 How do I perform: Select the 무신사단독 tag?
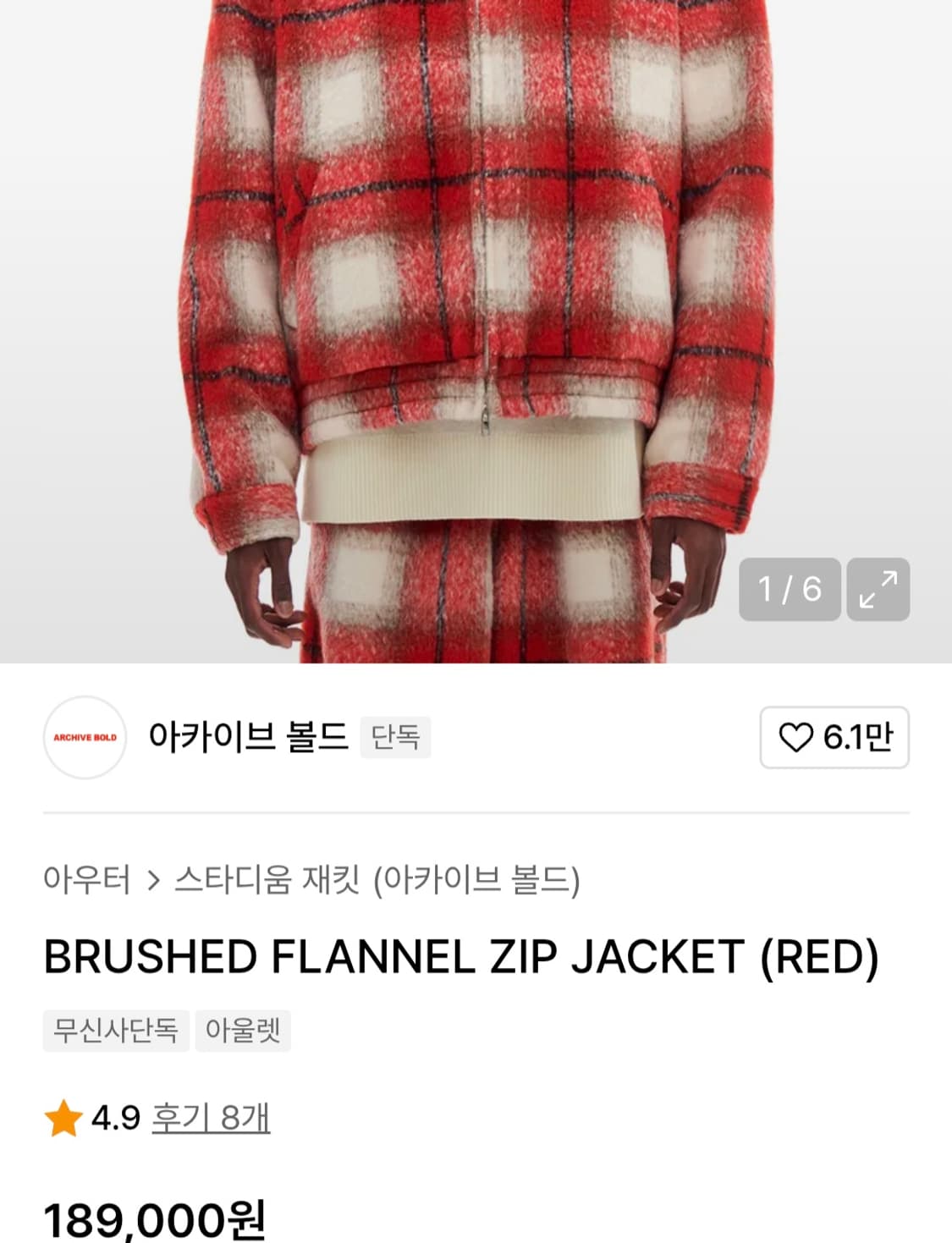(115, 1031)
